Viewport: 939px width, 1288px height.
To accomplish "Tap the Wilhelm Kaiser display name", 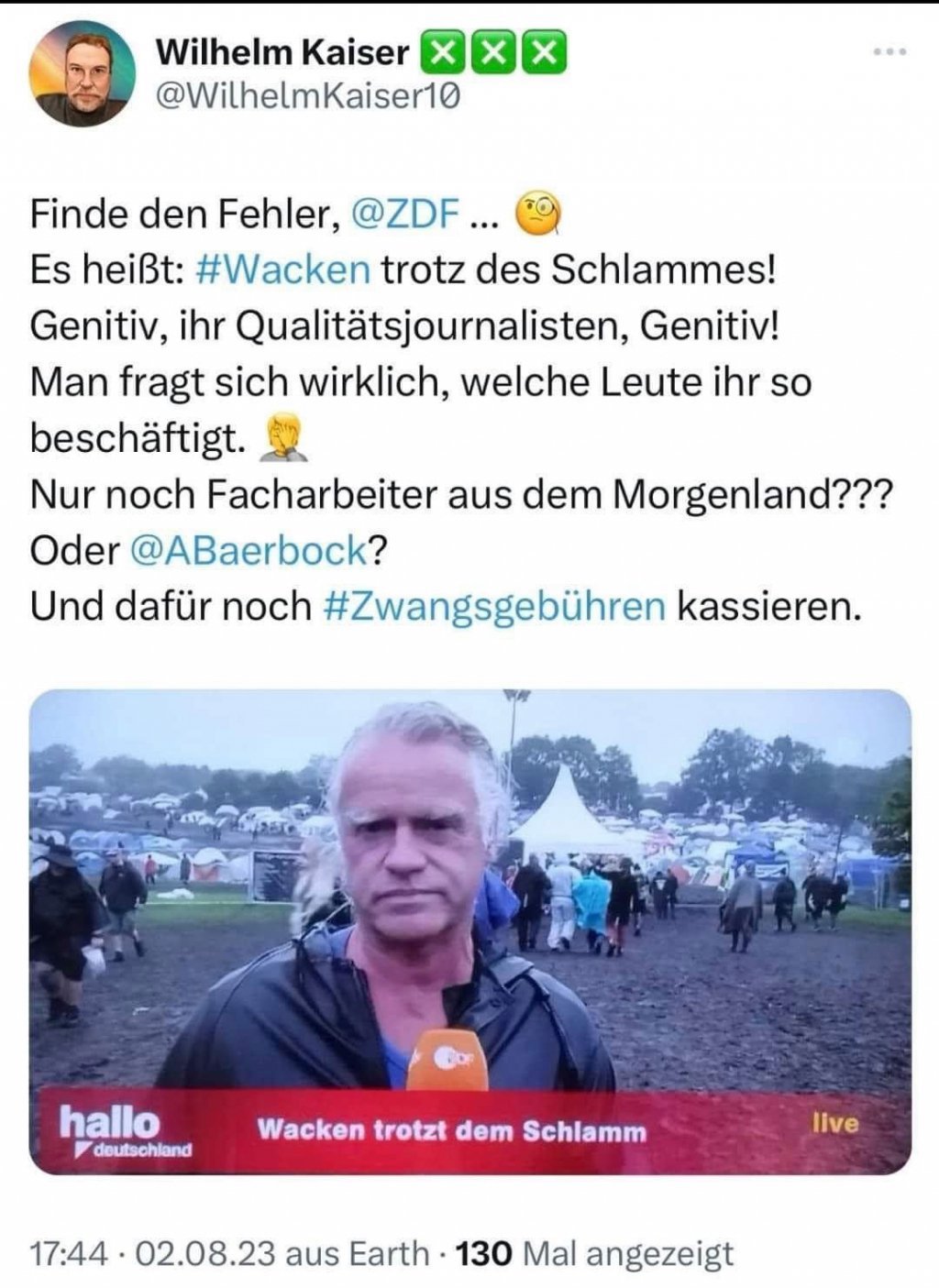I will 282,52.
